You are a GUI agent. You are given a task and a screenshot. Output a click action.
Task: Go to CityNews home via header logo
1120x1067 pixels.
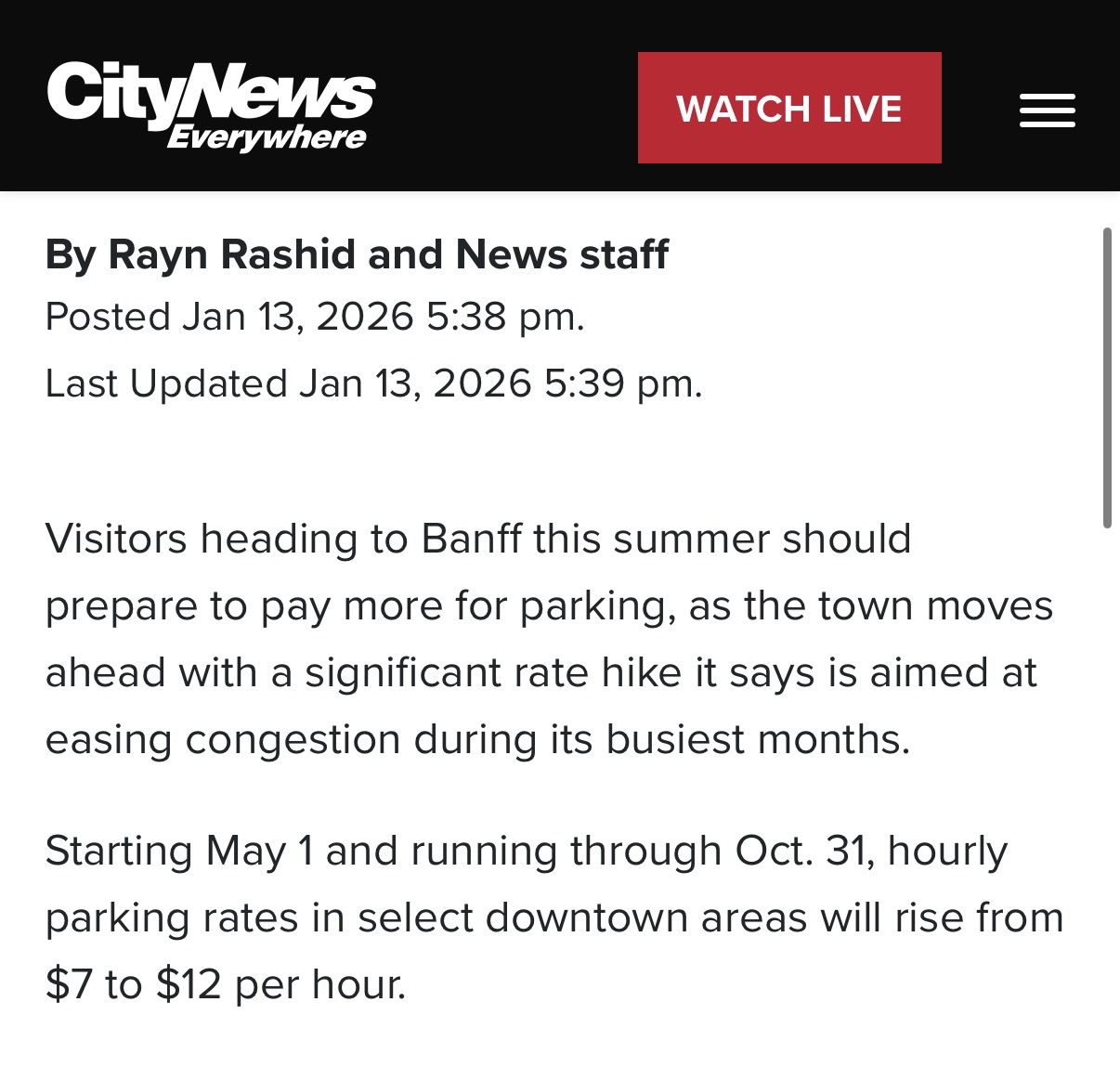pyautogui.click(x=211, y=105)
